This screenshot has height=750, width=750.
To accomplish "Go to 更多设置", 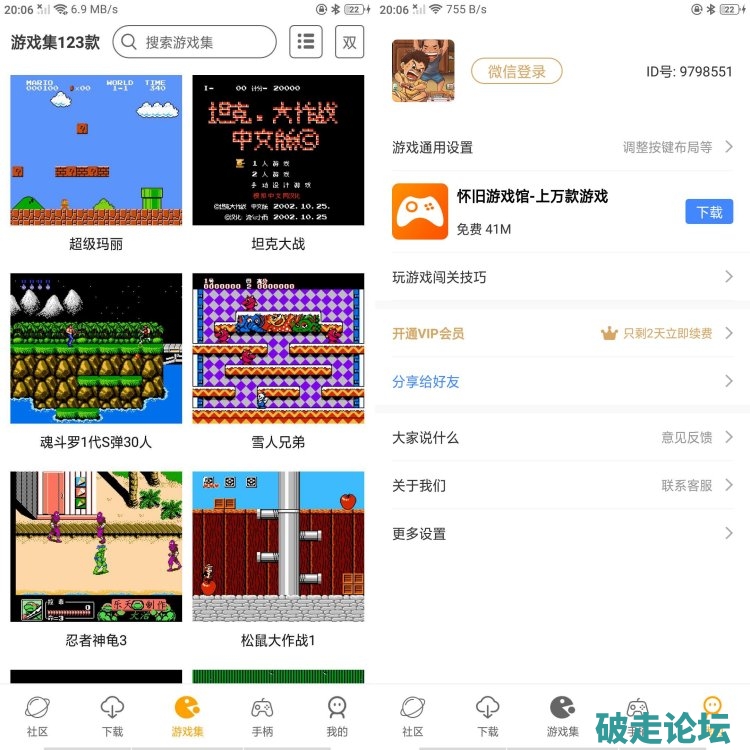I will click(562, 533).
